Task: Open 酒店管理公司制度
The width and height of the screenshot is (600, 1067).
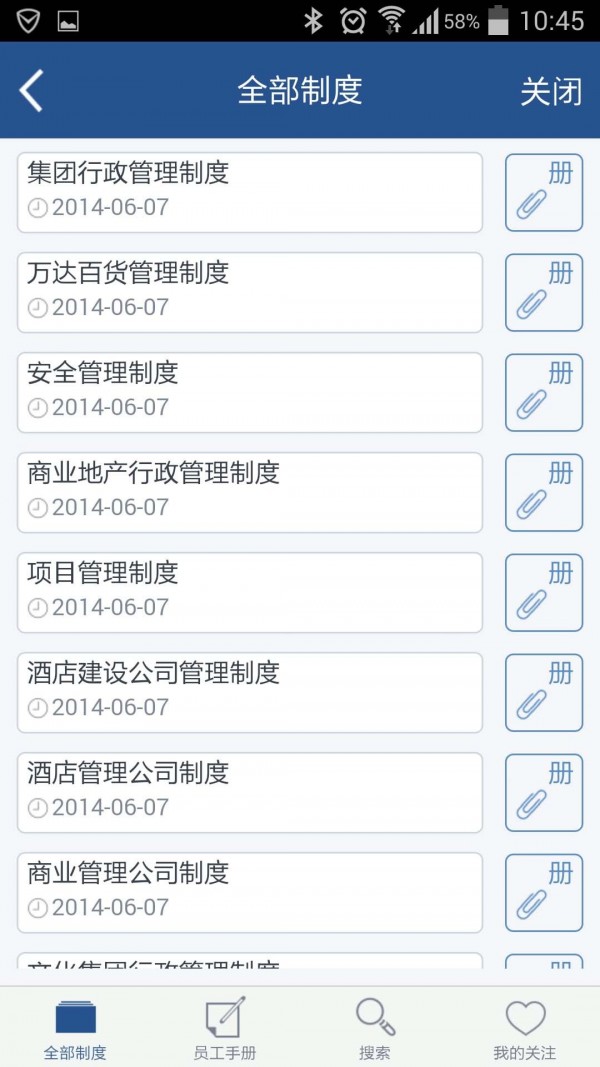Action: coord(249,792)
